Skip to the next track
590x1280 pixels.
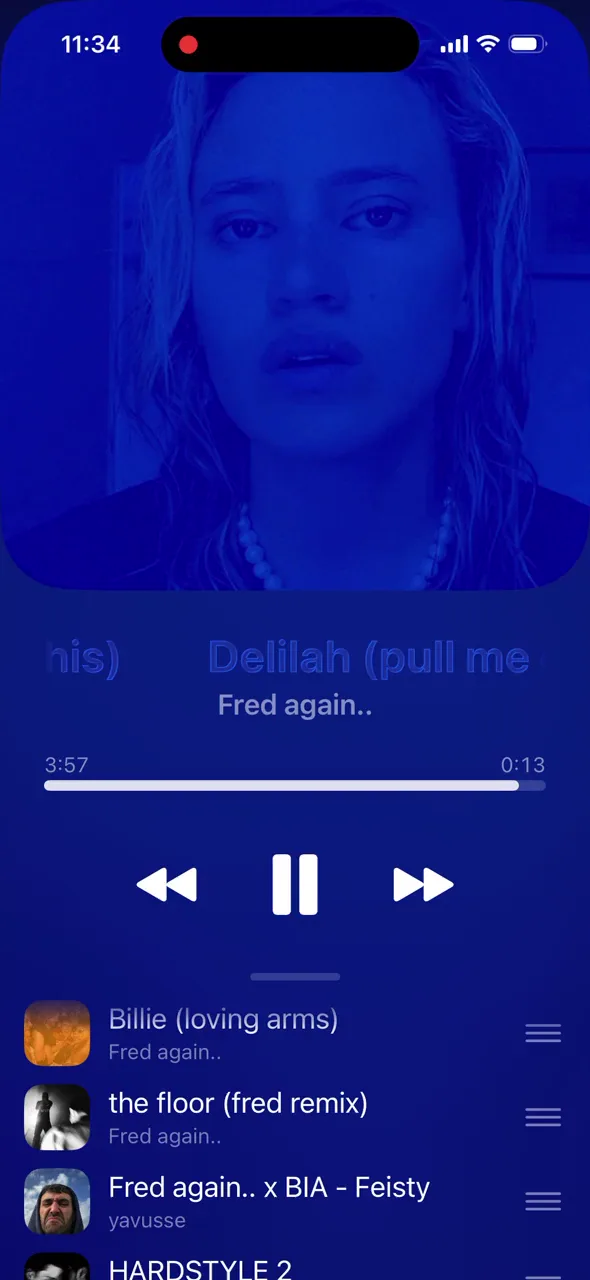point(423,885)
